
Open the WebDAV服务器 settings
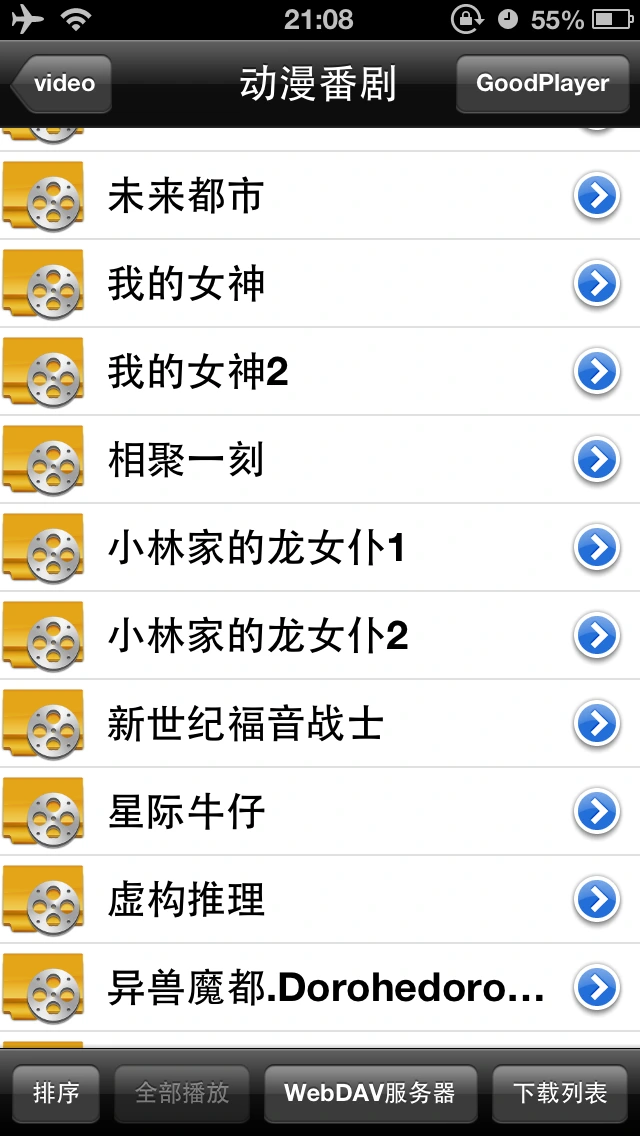coord(370,1093)
